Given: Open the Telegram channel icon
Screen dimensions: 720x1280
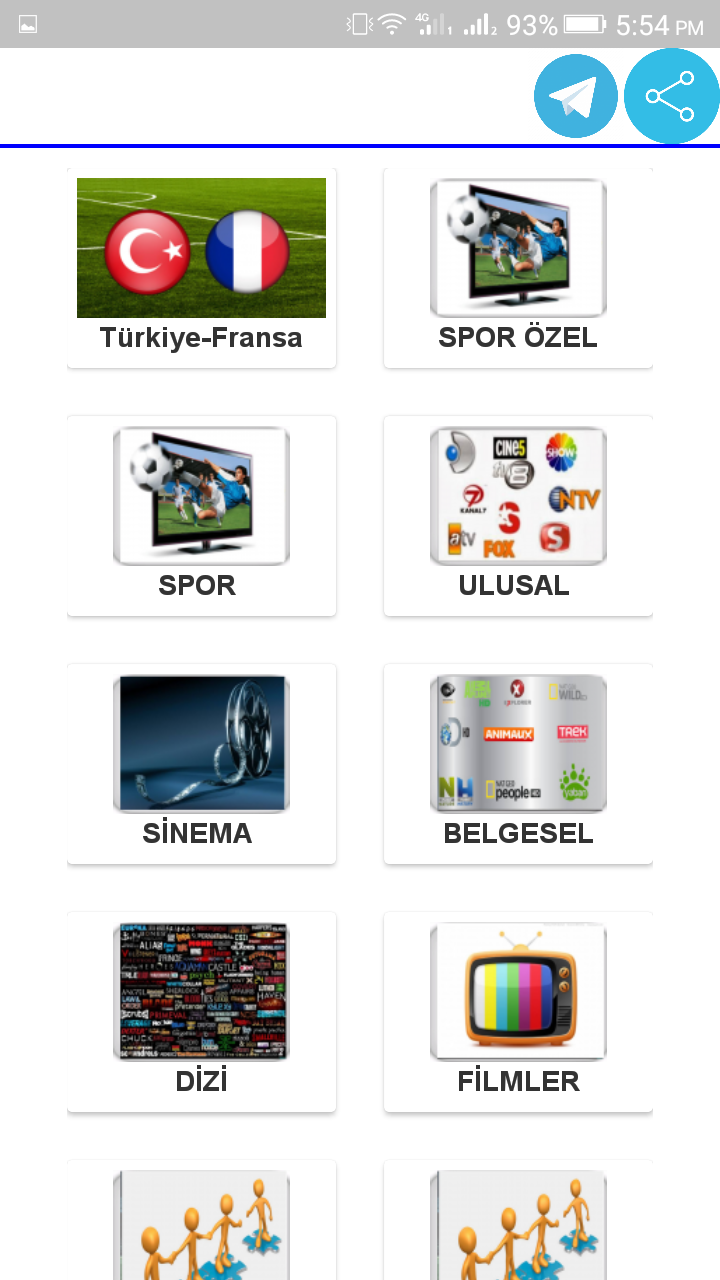Looking at the screenshot, I should 576,96.
